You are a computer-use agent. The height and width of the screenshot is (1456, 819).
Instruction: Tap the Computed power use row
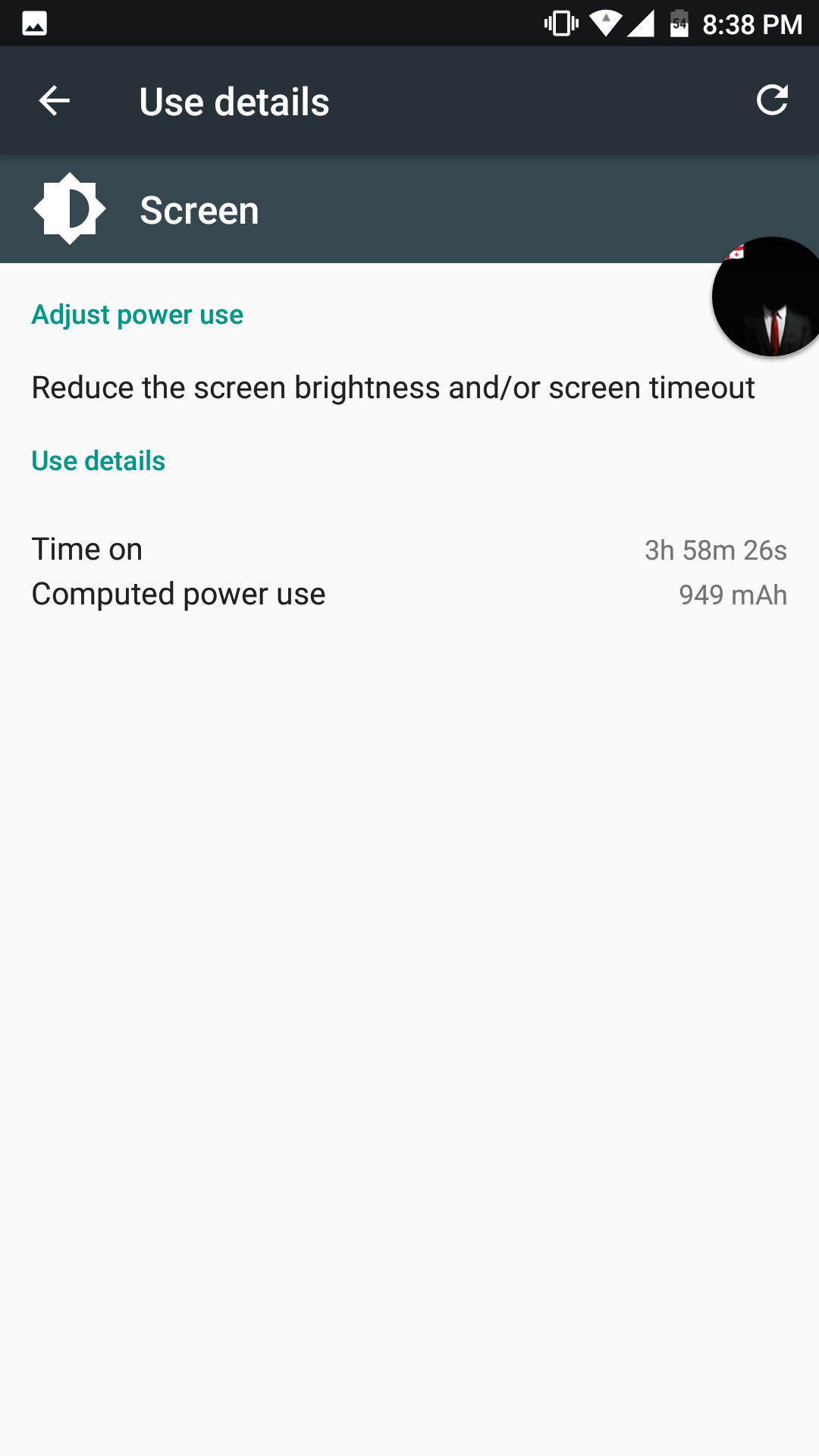click(x=177, y=594)
